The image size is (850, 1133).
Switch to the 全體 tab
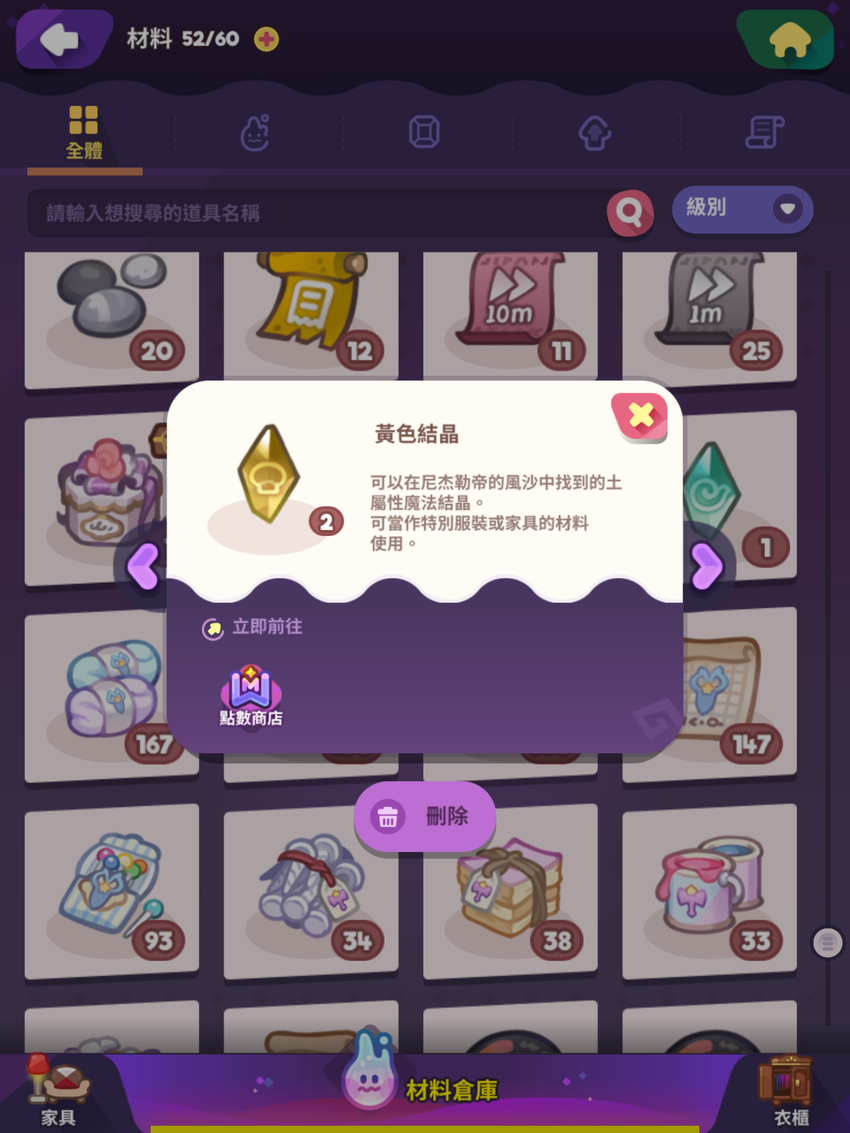[84, 133]
